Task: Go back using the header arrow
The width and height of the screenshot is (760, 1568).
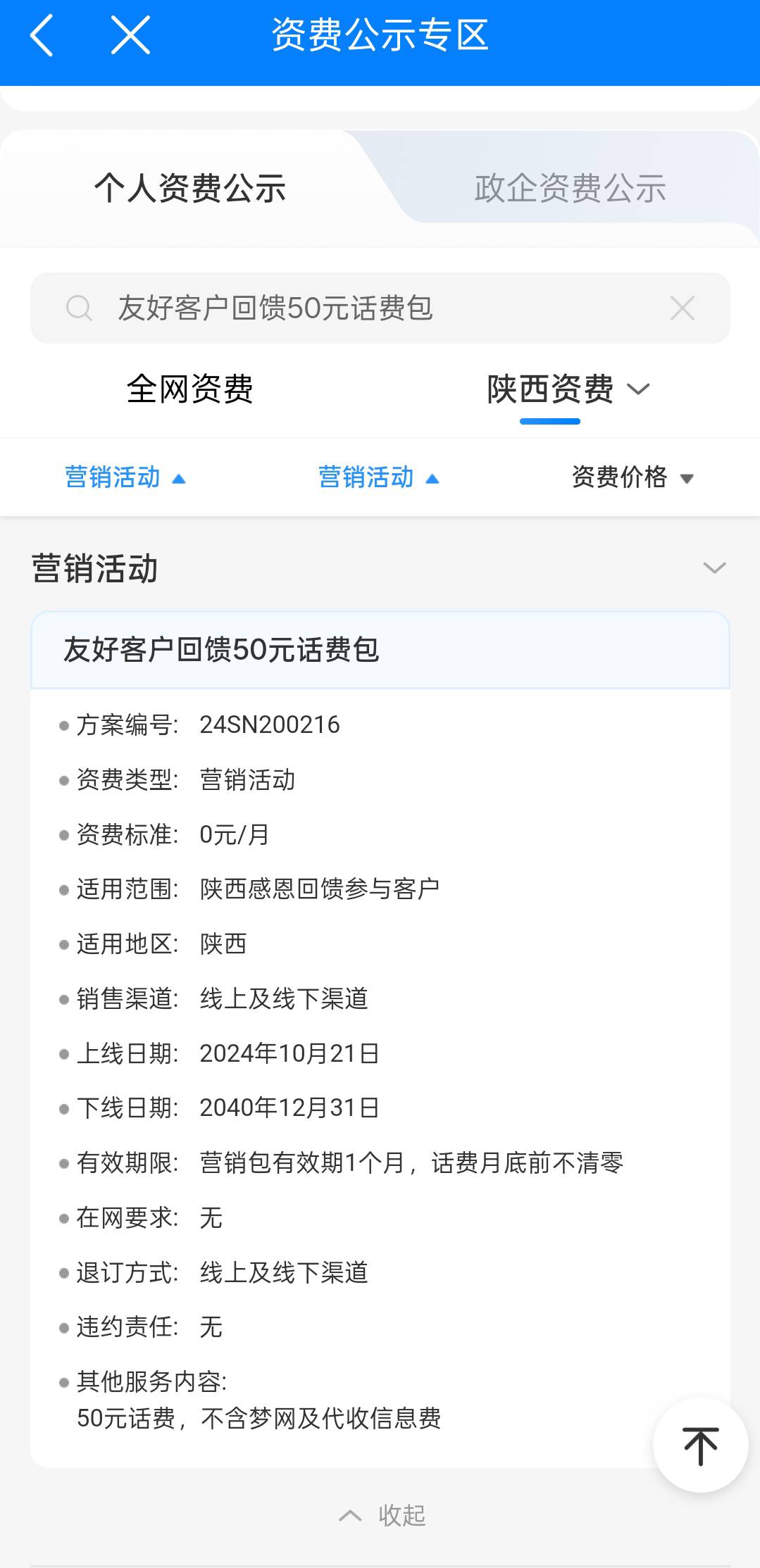Action: pyautogui.click(x=42, y=35)
